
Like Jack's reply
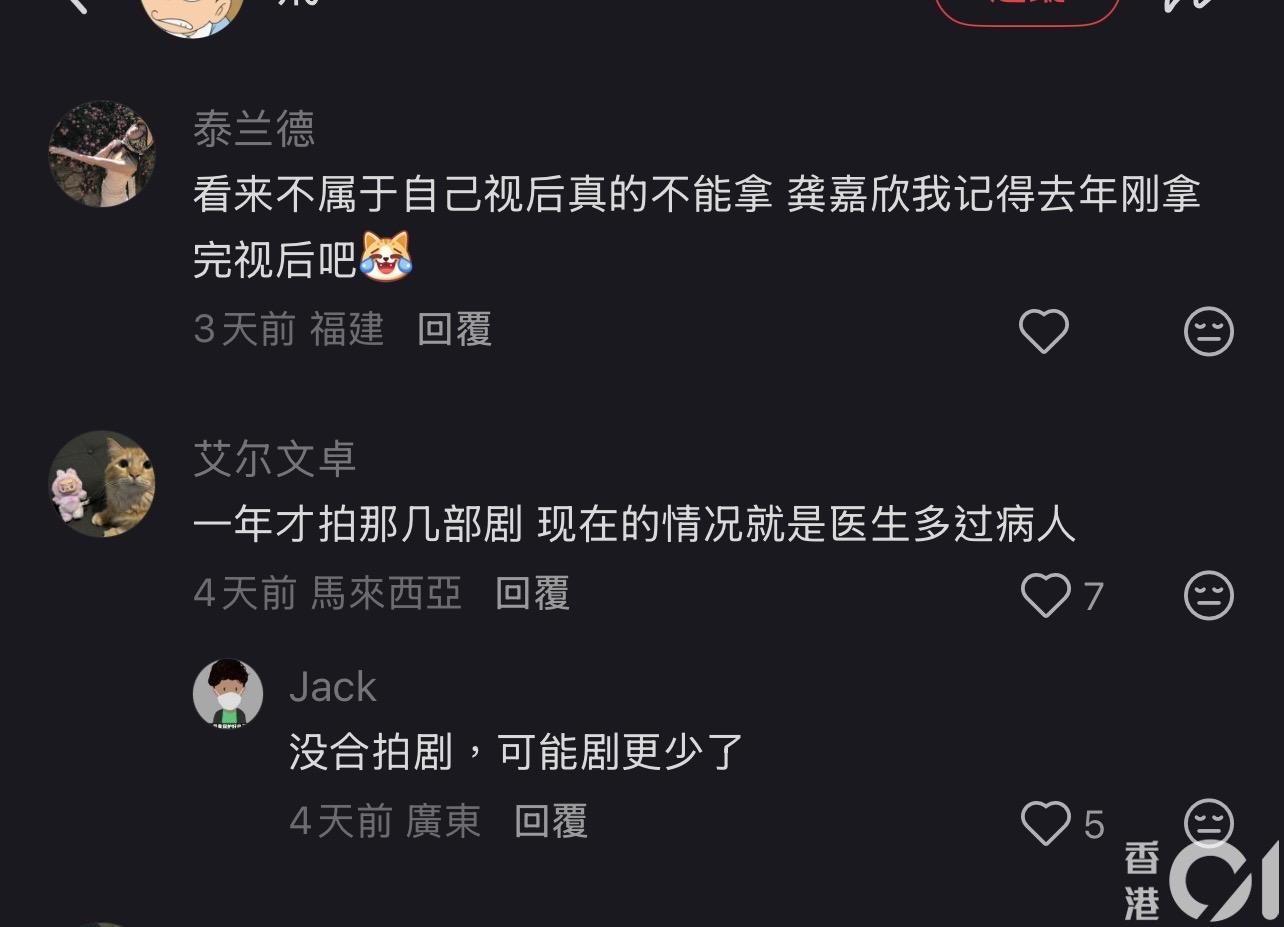click(x=1045, y=823)
